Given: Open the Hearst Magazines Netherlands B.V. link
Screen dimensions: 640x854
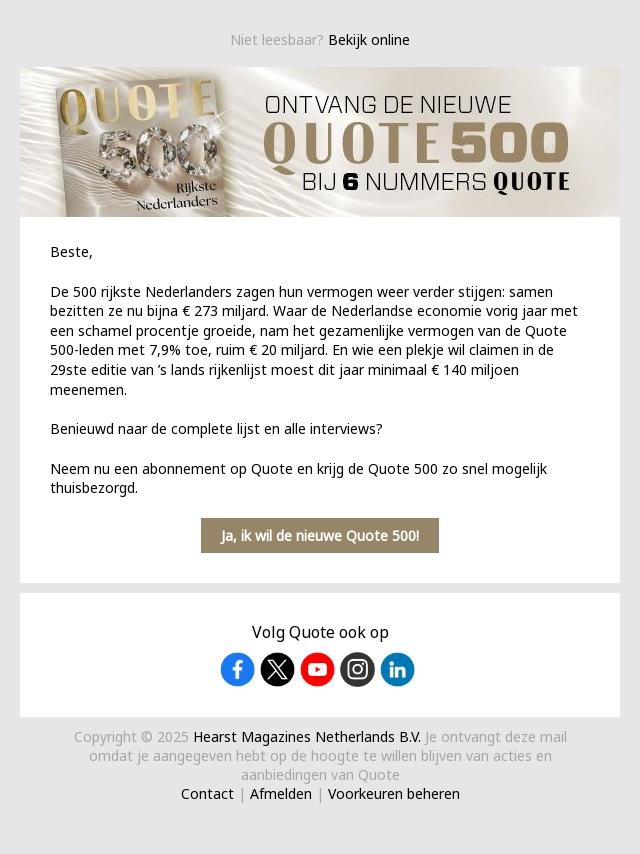Looking at the screenshot, I should [x=307, y=737].
